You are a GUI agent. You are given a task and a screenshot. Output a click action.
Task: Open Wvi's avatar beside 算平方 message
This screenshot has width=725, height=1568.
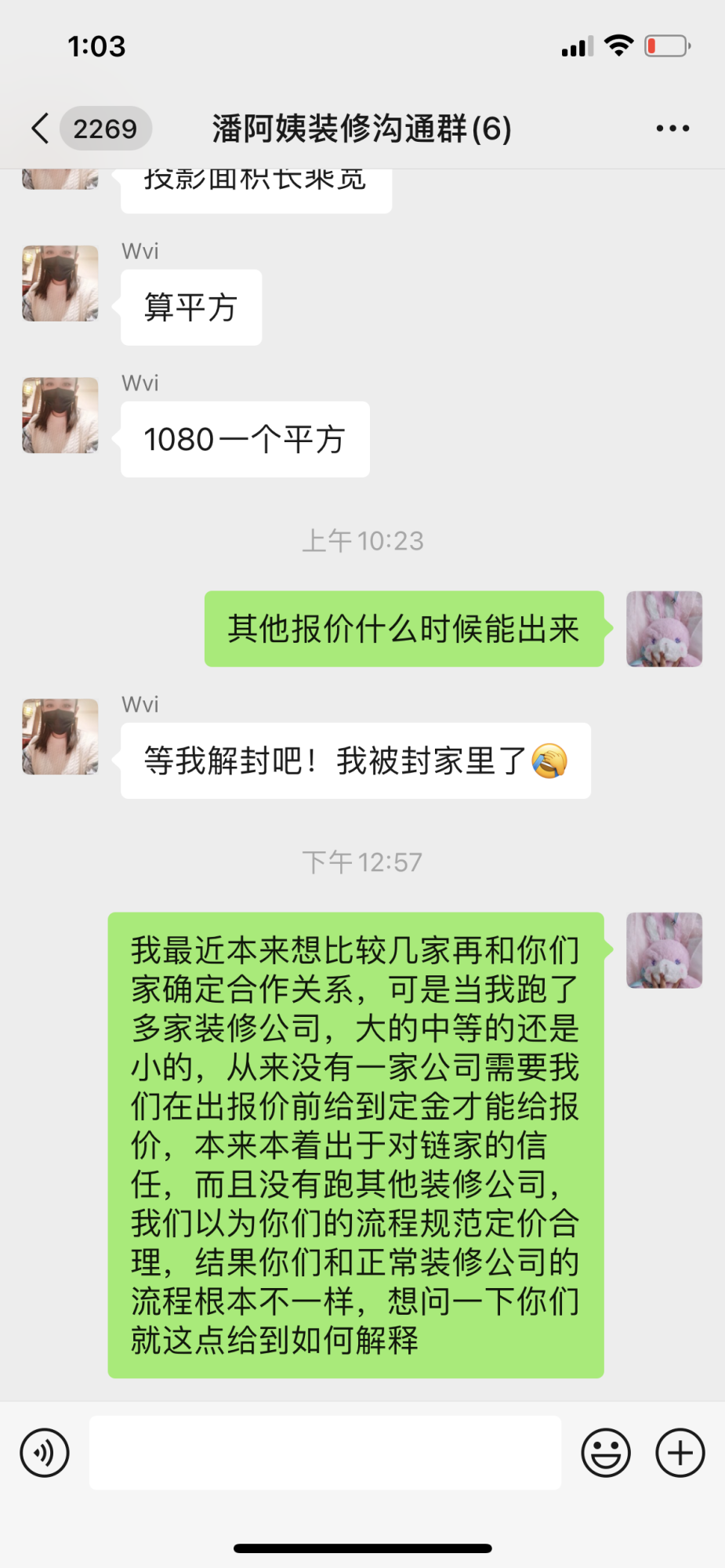tap(60, 284)
